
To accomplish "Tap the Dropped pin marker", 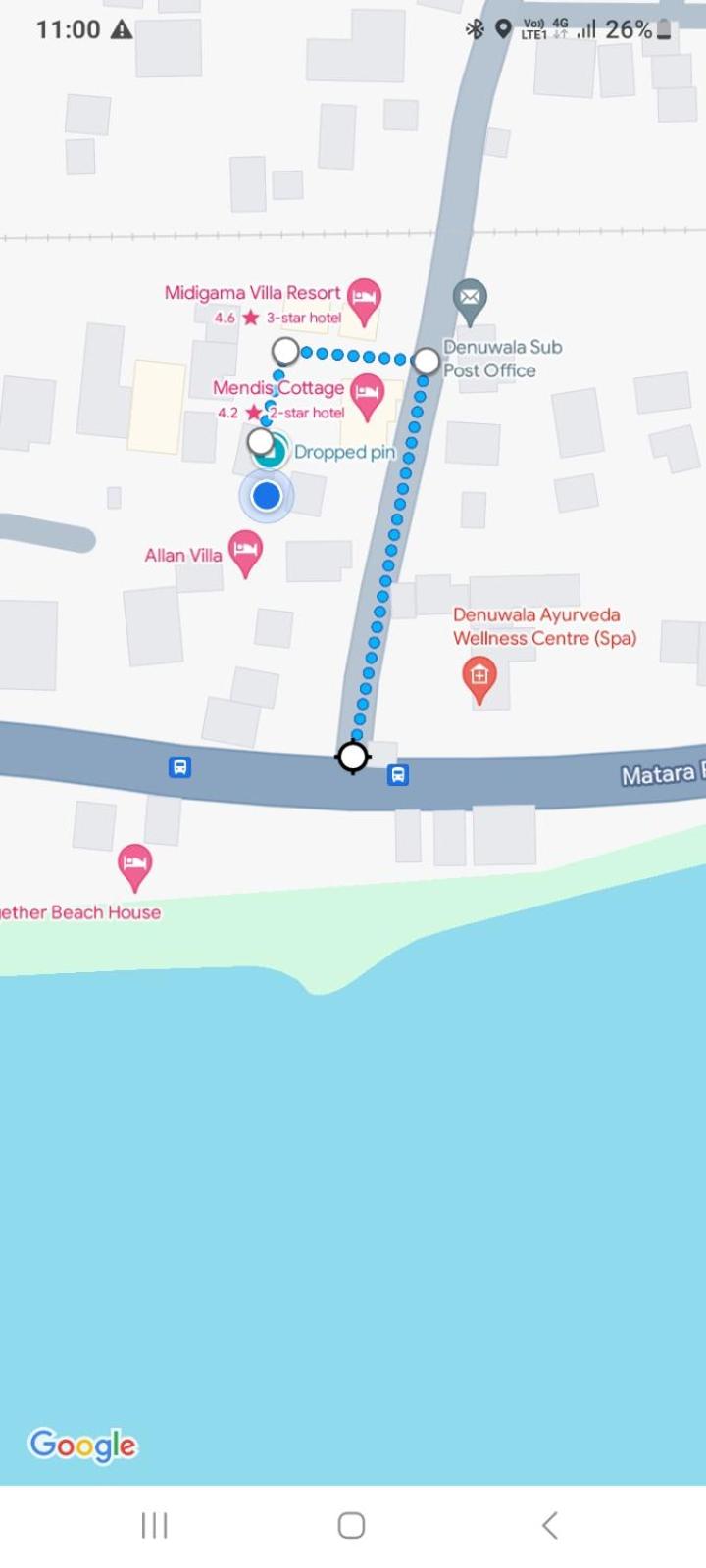I will pos(271,451).
